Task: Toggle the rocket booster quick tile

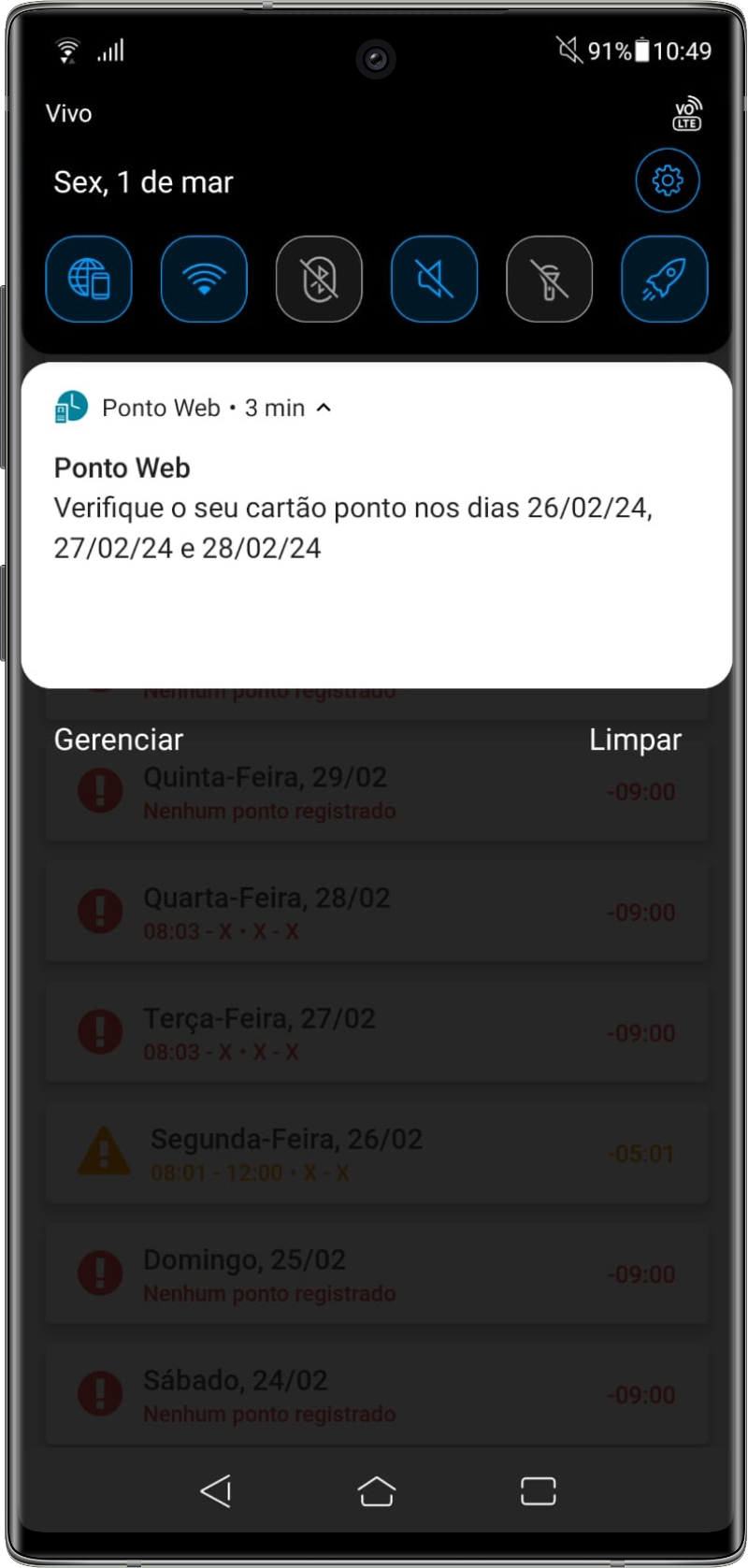Action: coord(664,279)
